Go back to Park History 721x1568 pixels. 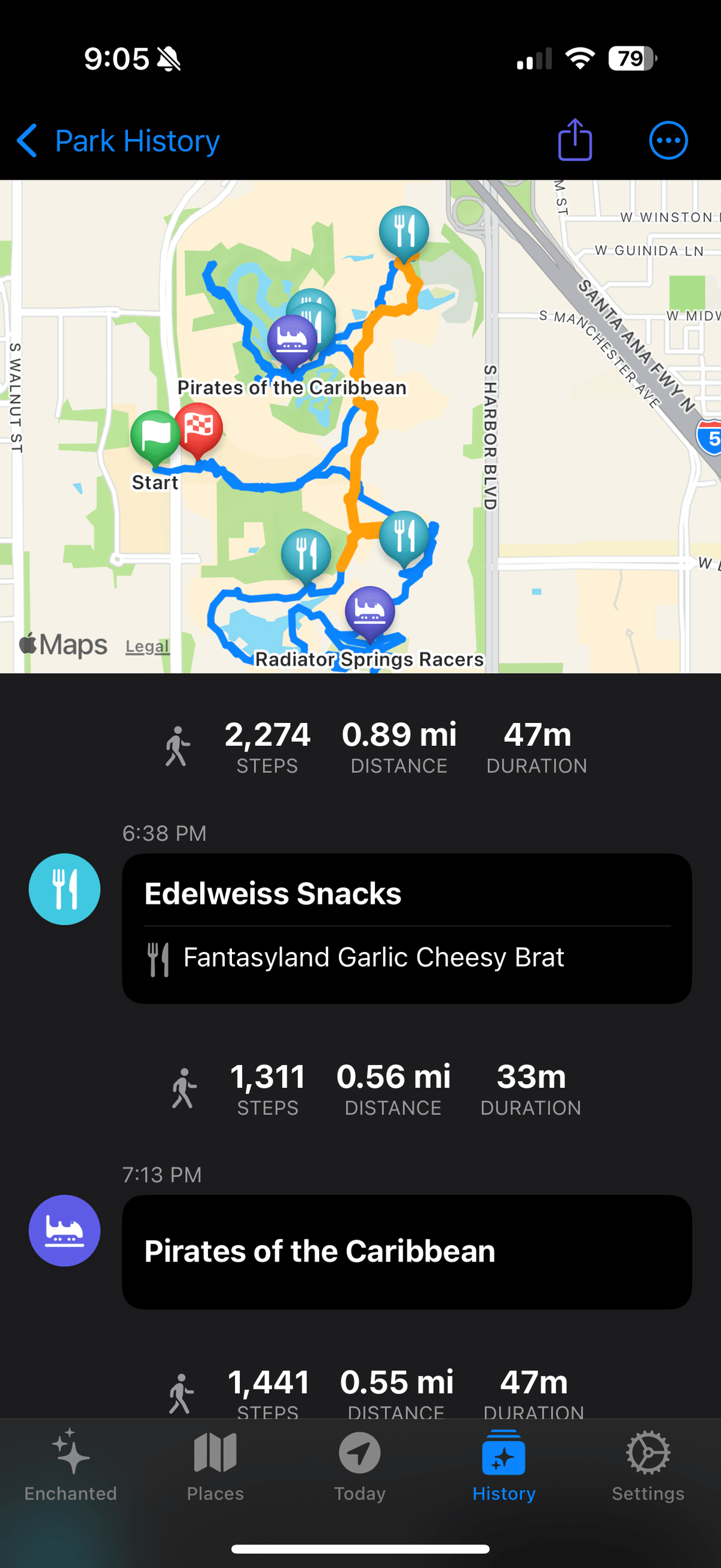tap(118, 141)
